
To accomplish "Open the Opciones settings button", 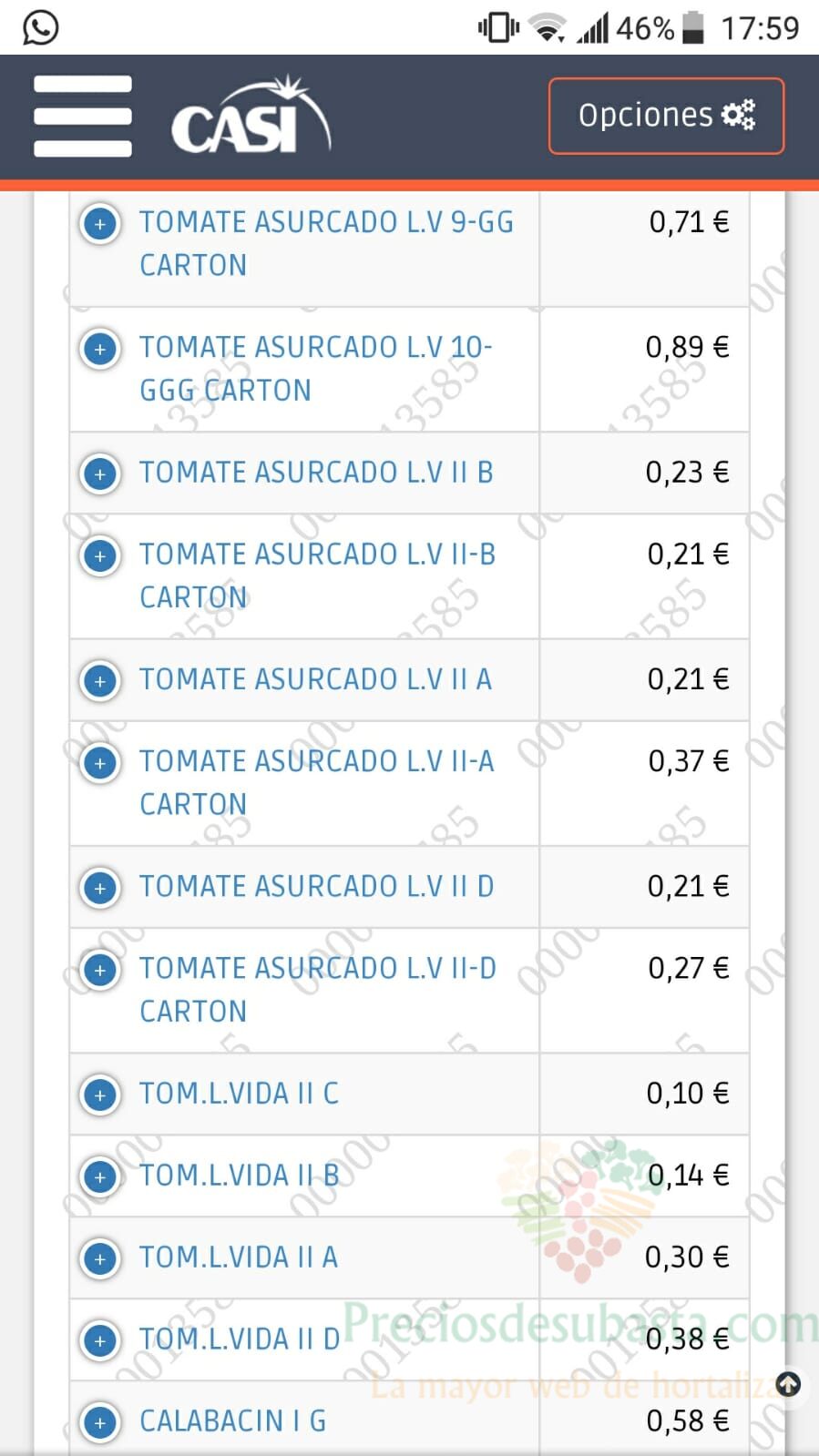I will 666,116.
